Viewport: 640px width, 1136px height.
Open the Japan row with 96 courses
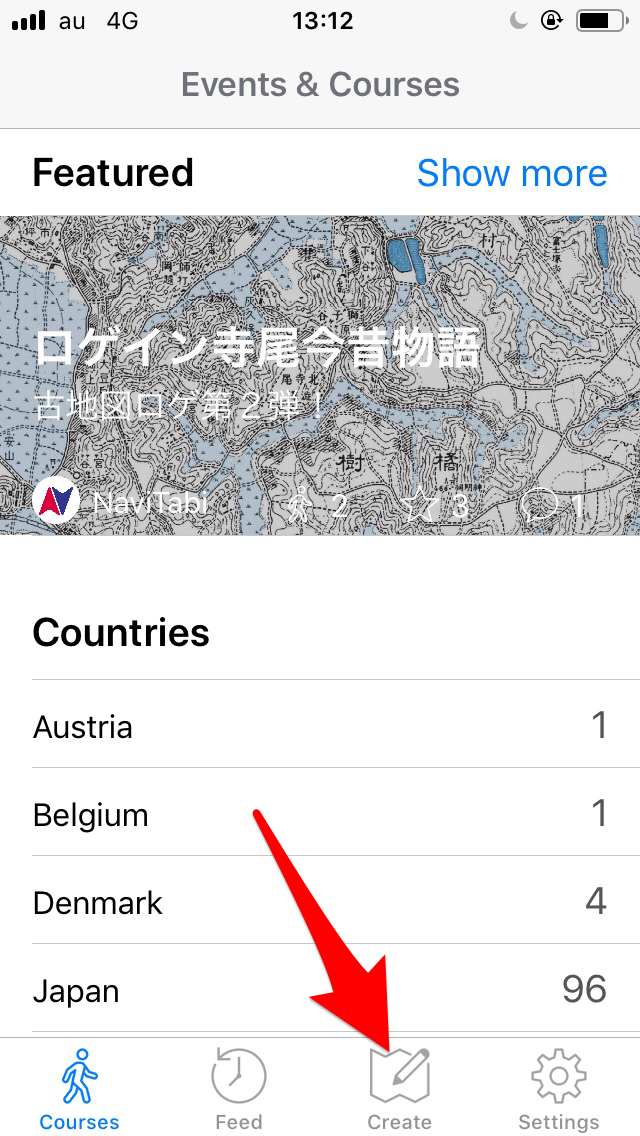[x=320, y=988]
